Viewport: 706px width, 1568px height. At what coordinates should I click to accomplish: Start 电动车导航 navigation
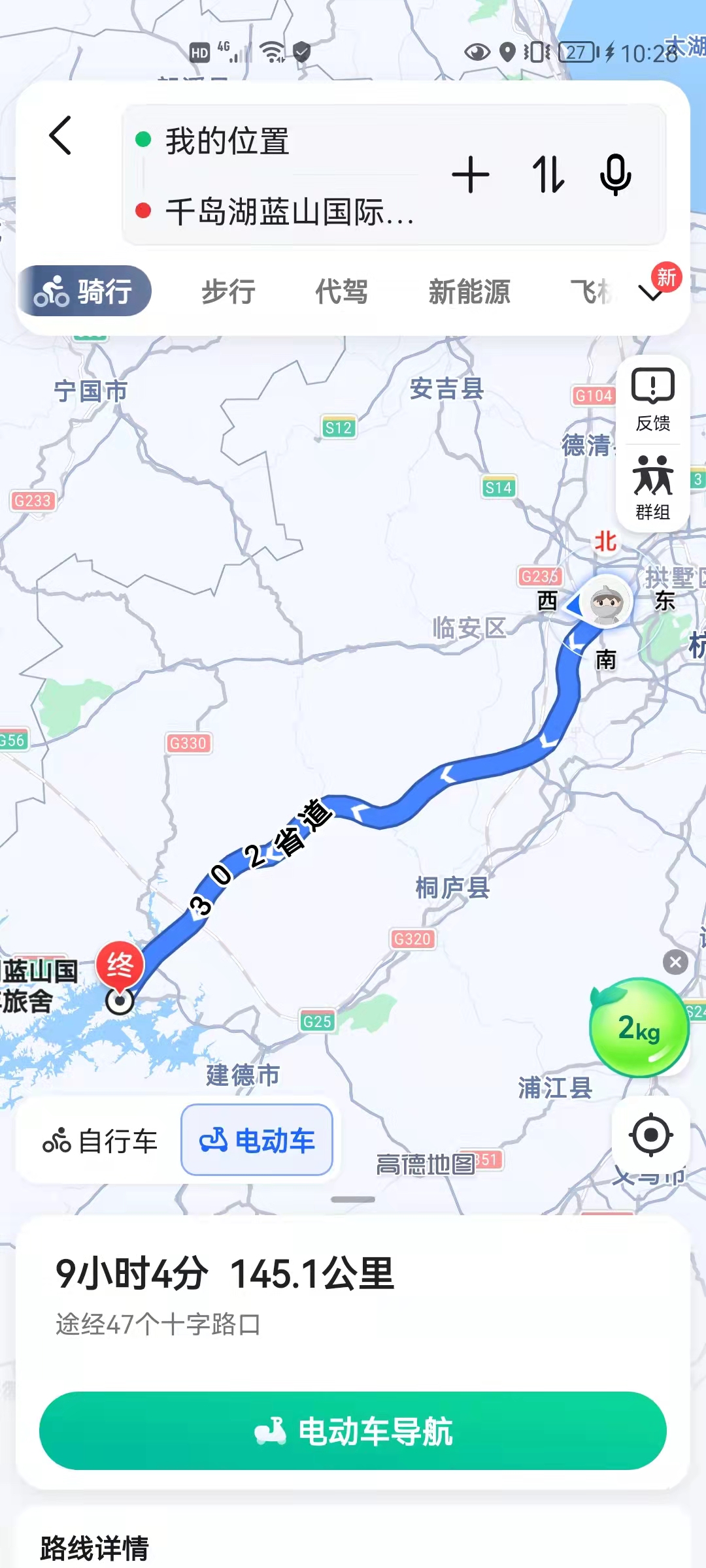tap(353, 1431)
